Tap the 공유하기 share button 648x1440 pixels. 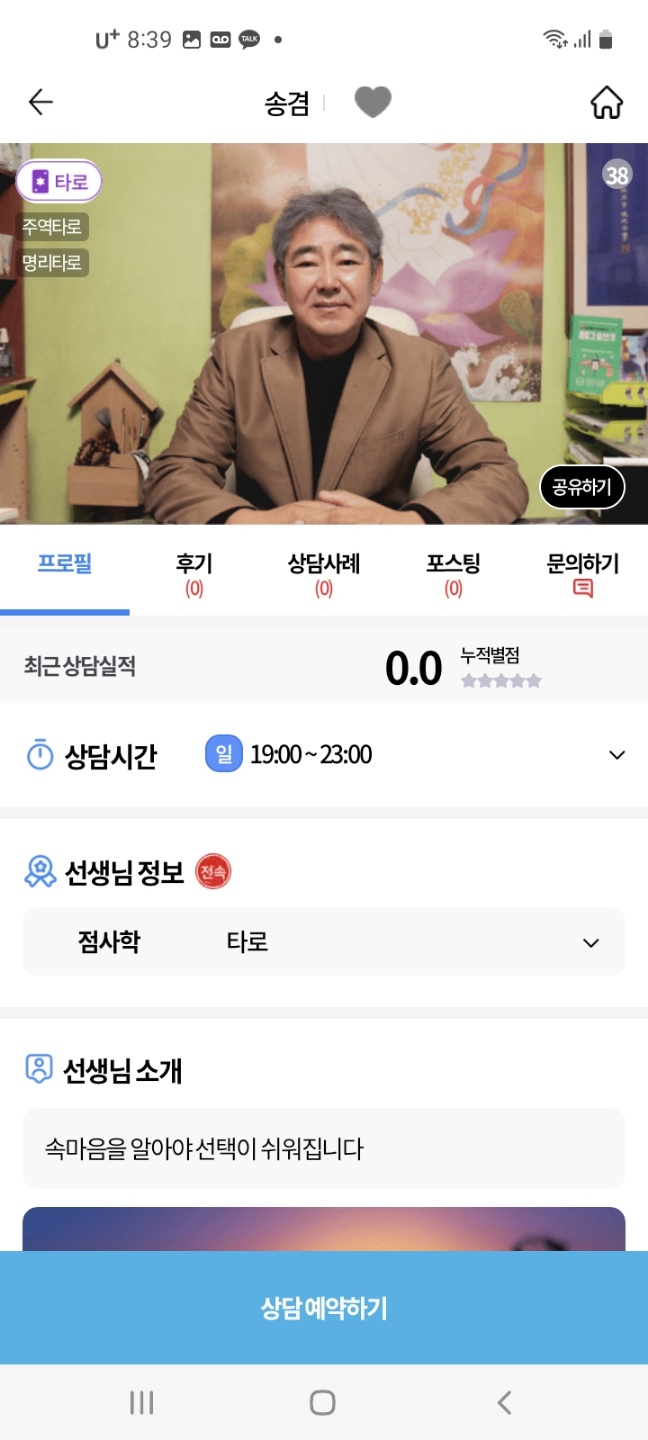click(582, 488)
